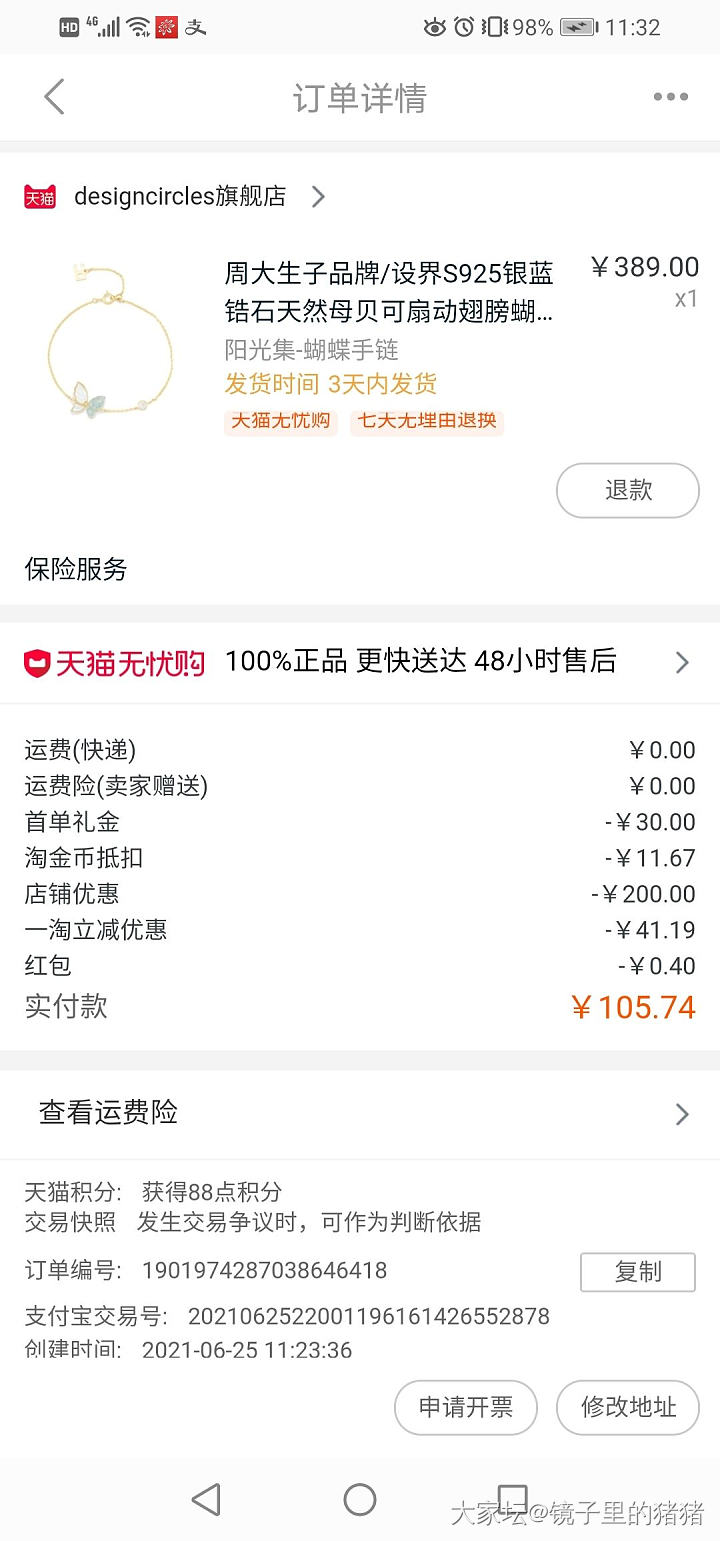
Task: Open the three-dot overflow menu
Action: [670, 98]
